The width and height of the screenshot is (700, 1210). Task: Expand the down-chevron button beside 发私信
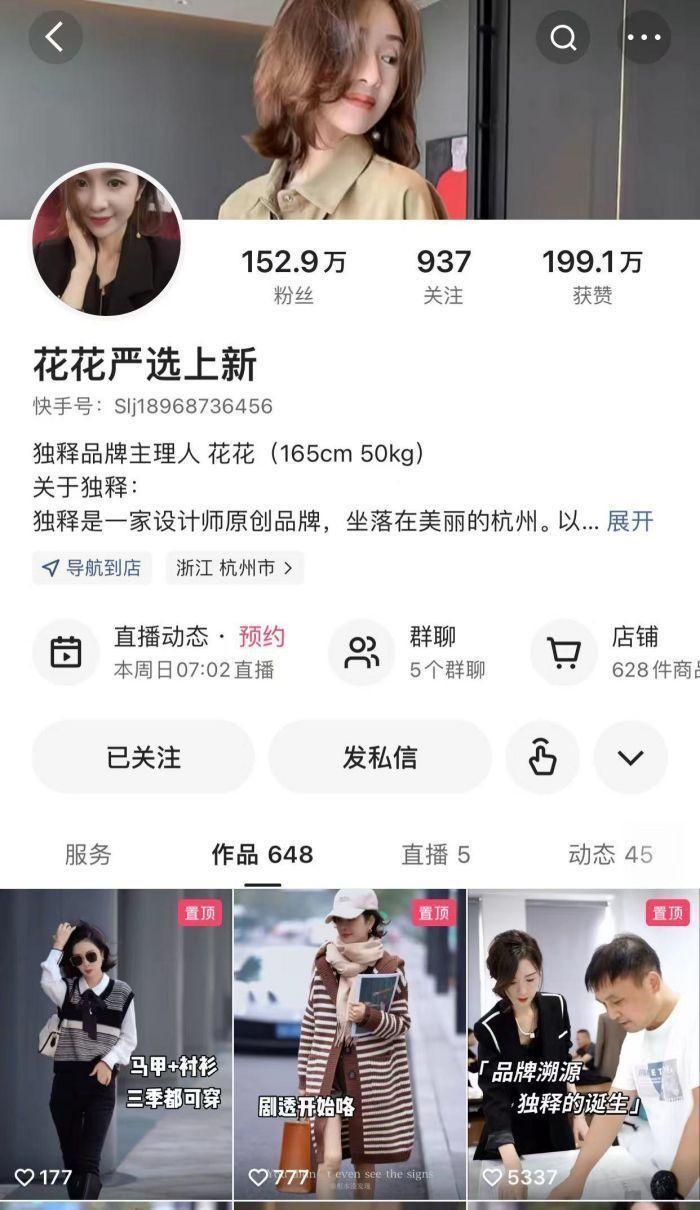[630, 757]
